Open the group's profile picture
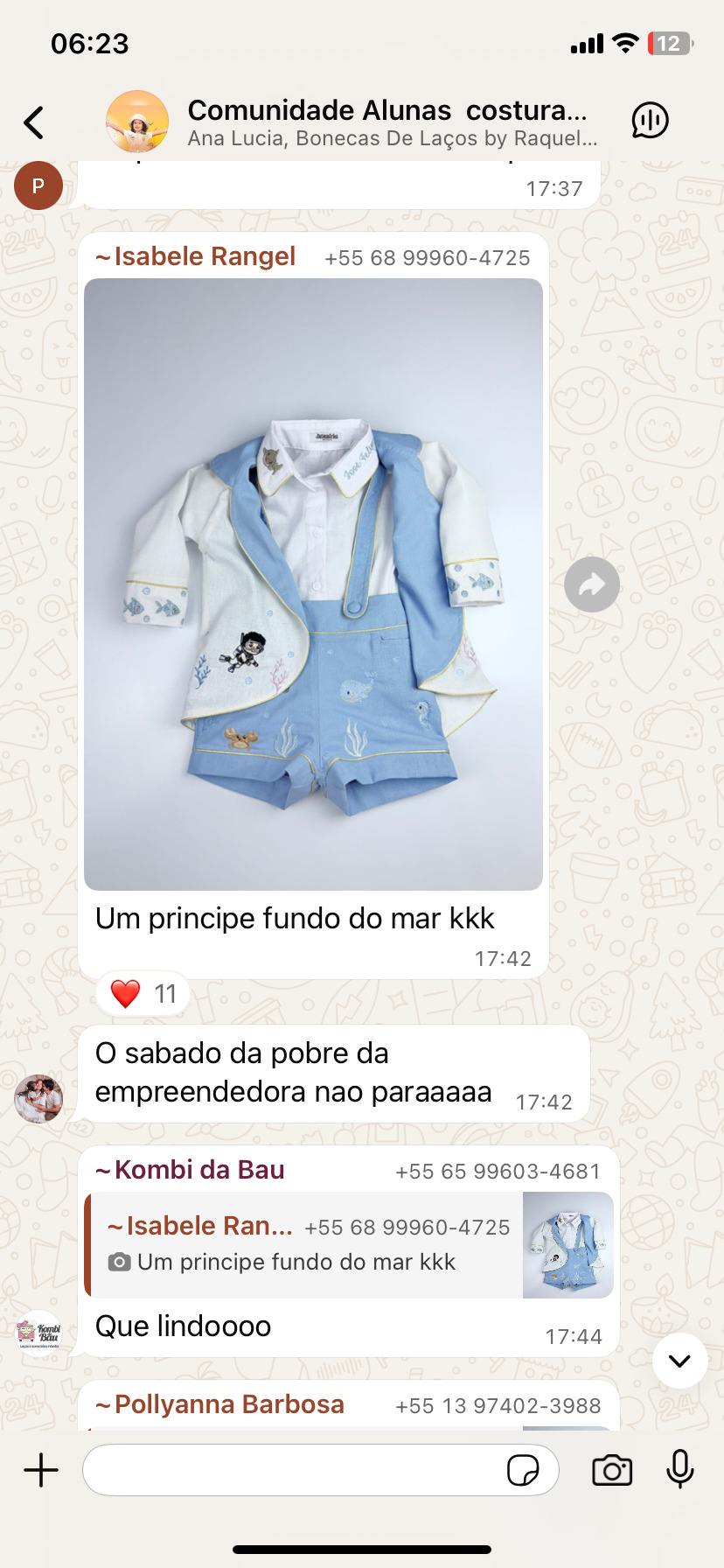The image size is (724, 1568). coord(137,122)
